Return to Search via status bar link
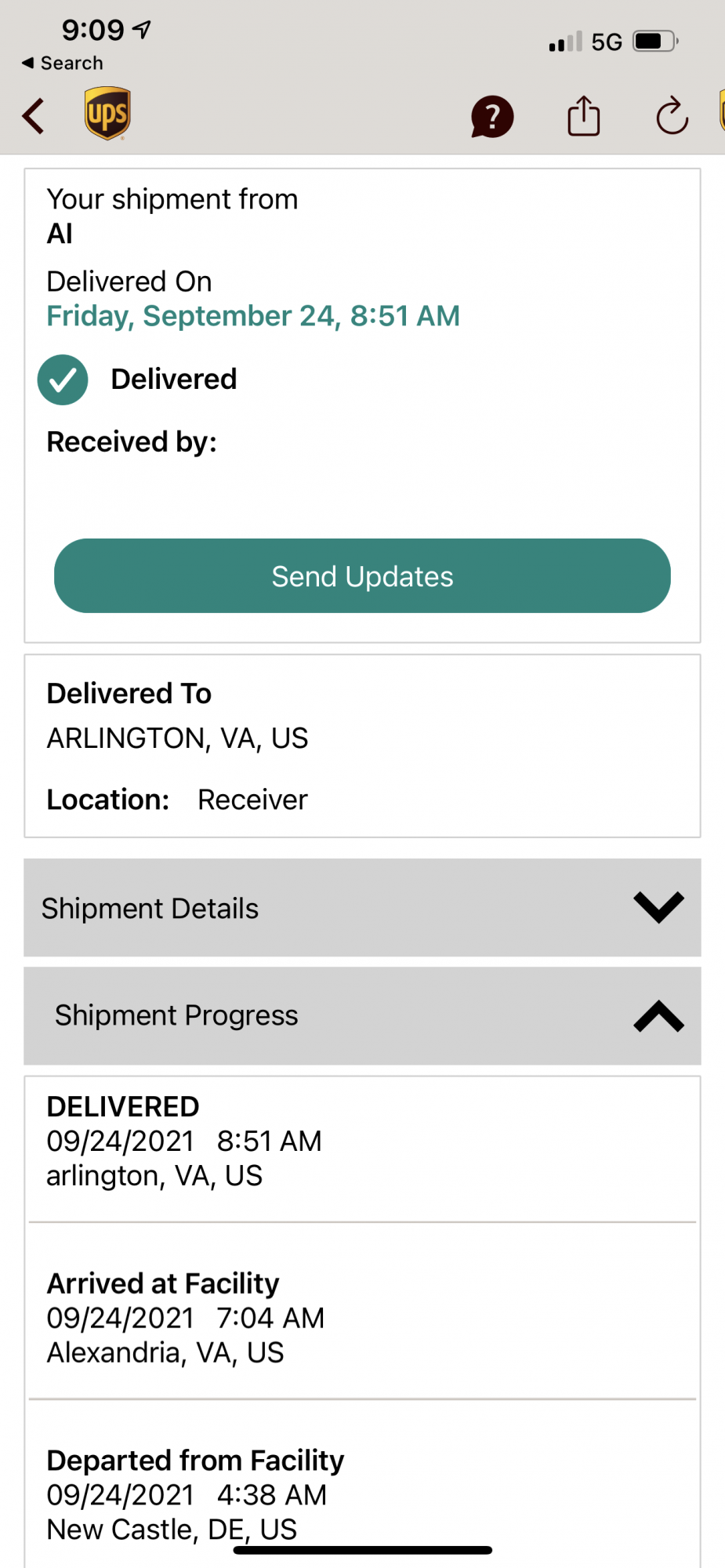Viewport: 725px width, 1568px height. point(63,63)
